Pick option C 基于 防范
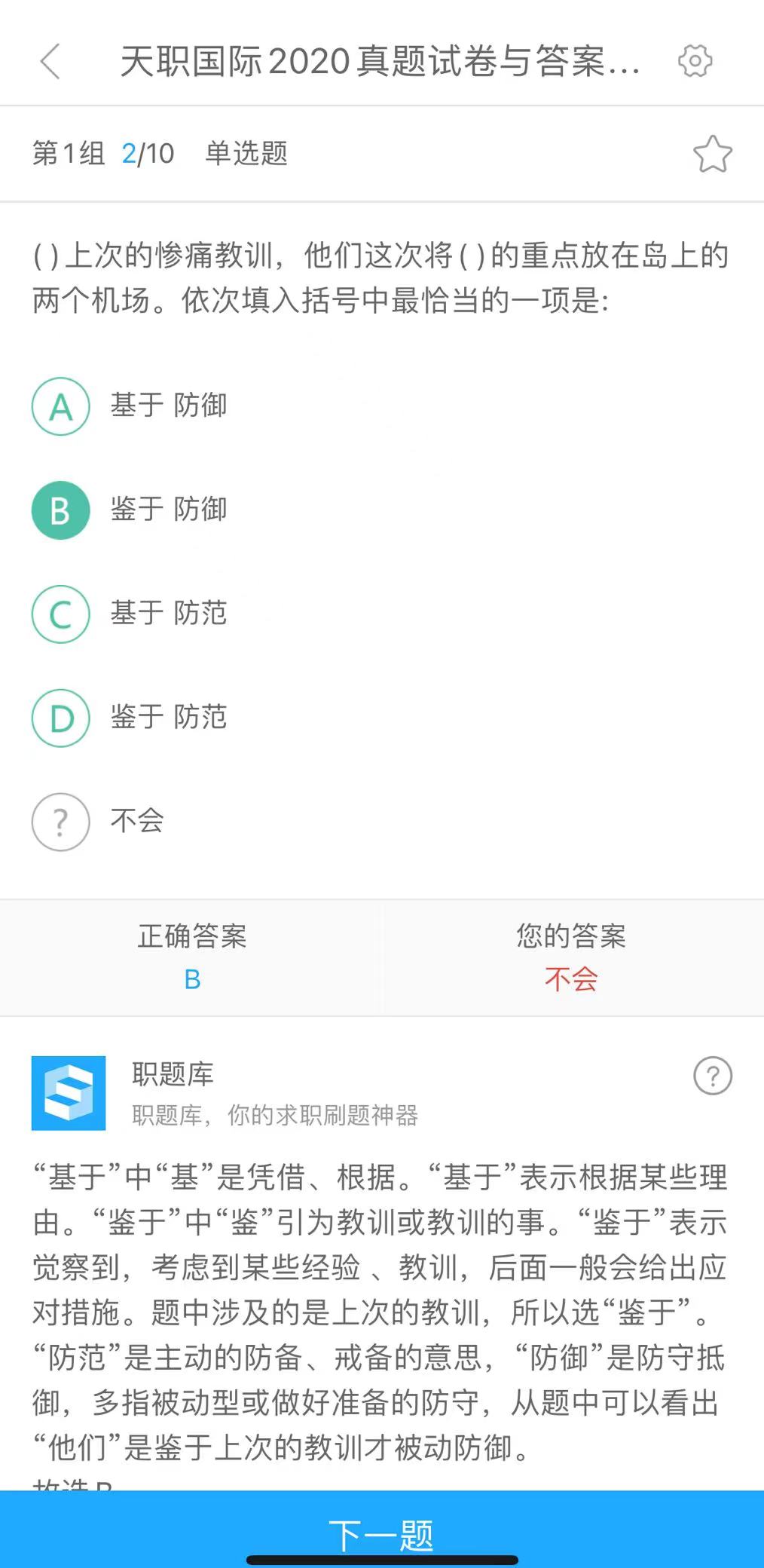 coord(61,614)
